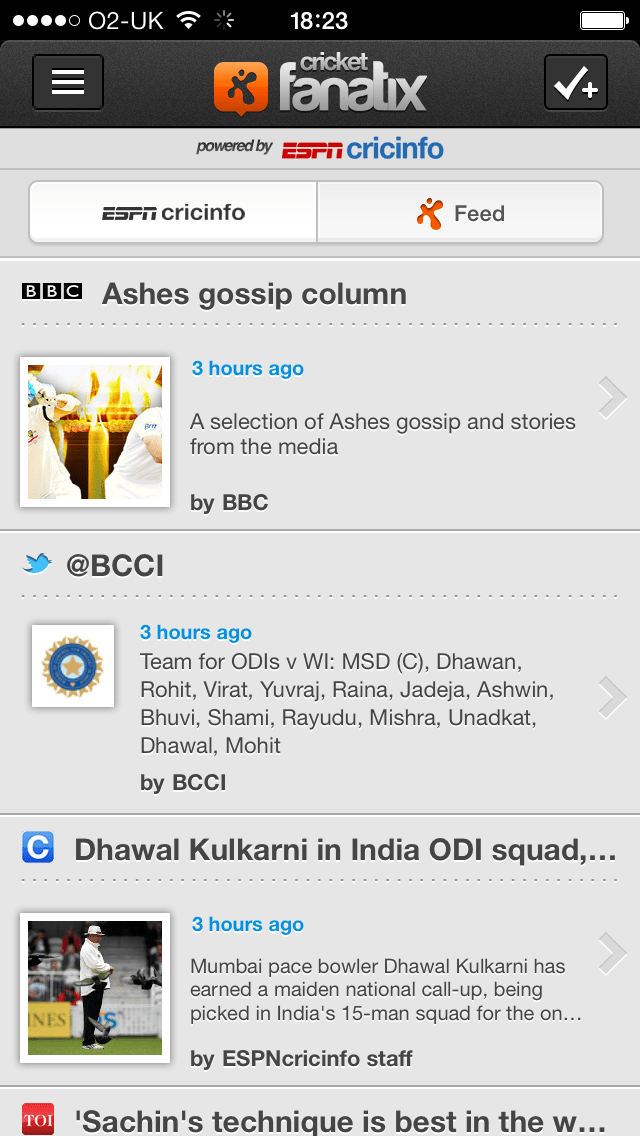This screenshot has width=640, height=1136.
Task: Switch to the ESPN cricinfo tab
Action: [174, 212]
